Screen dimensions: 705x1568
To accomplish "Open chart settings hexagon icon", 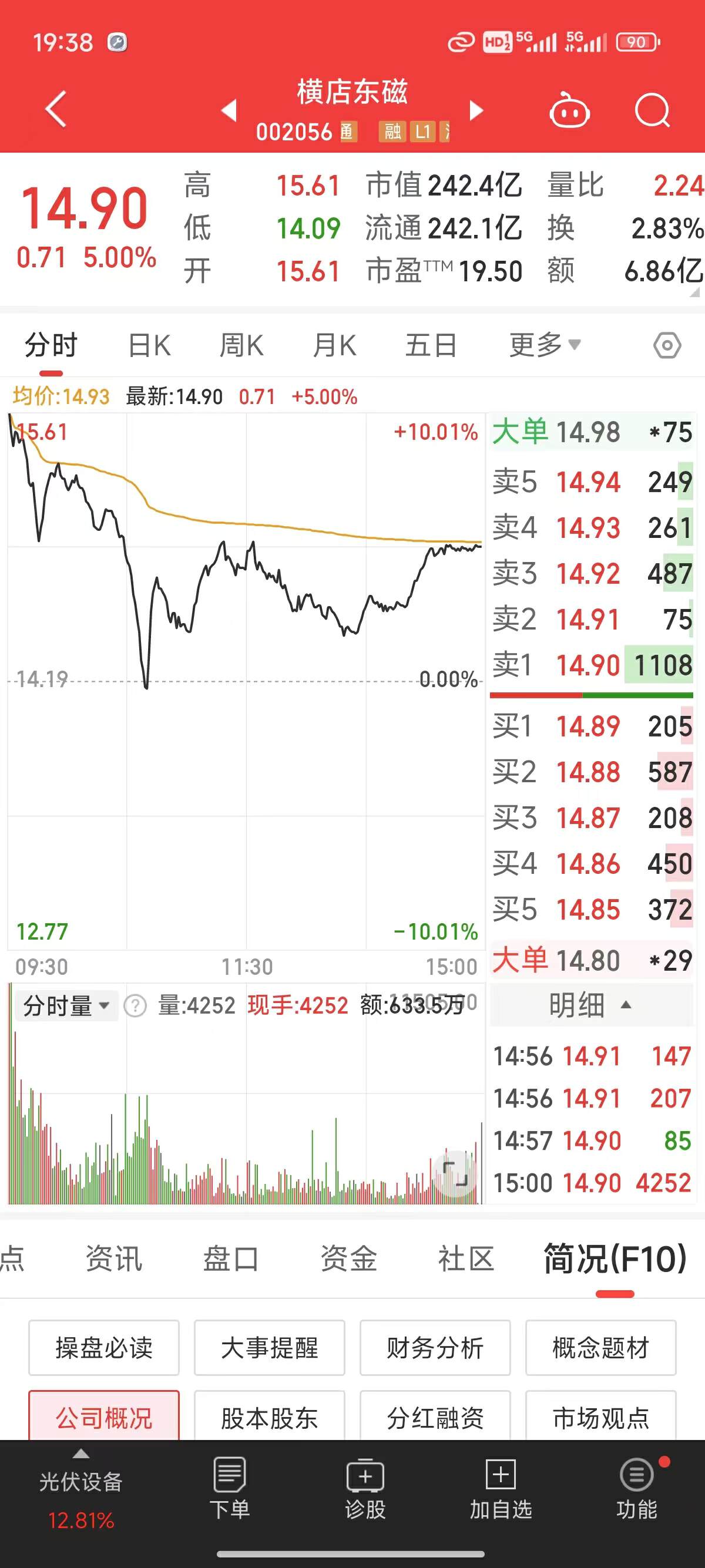I will 667,346.
